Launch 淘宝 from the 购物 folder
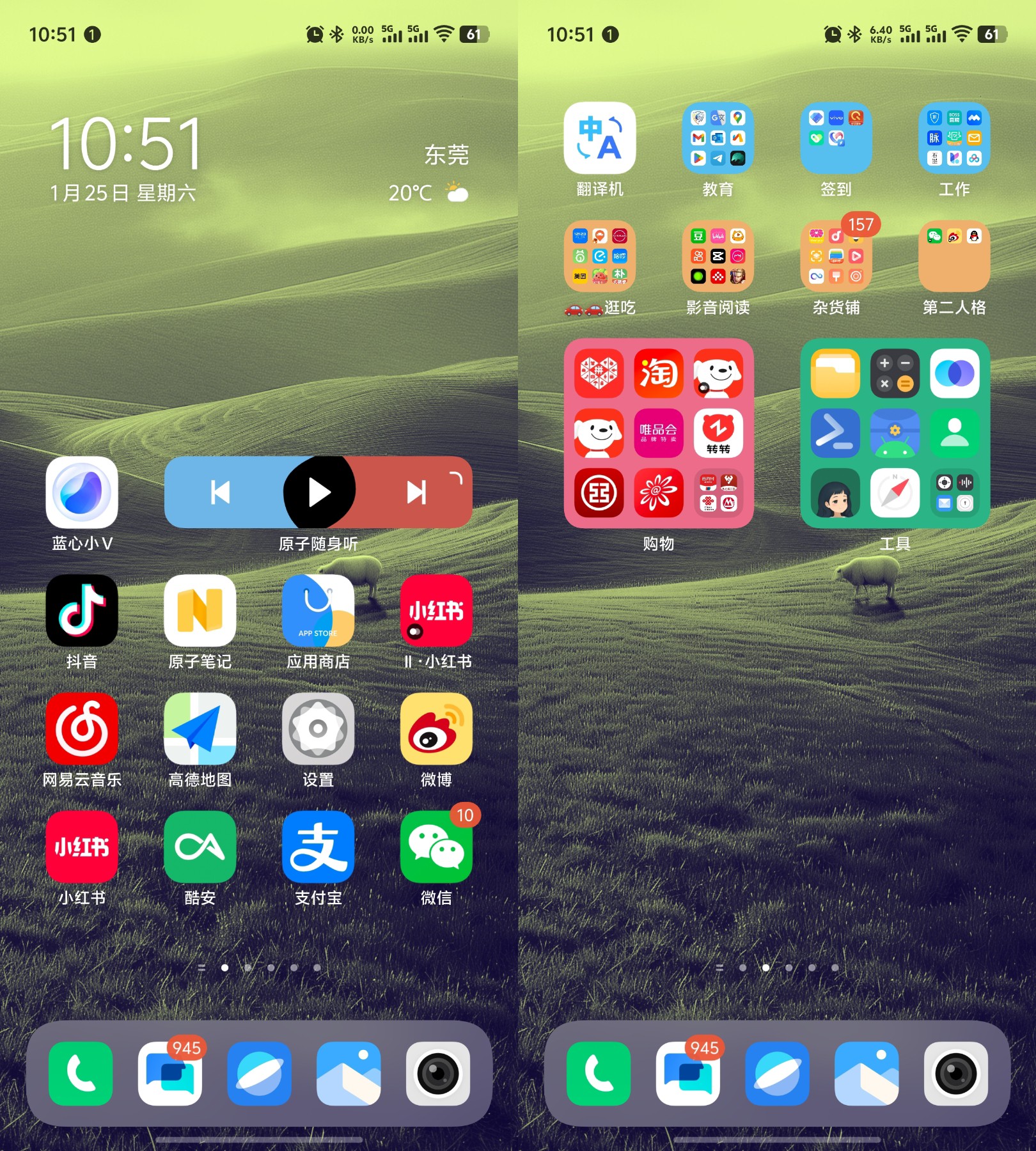The width and height of the screenshot is (1036, 1151). coord(659,373)
